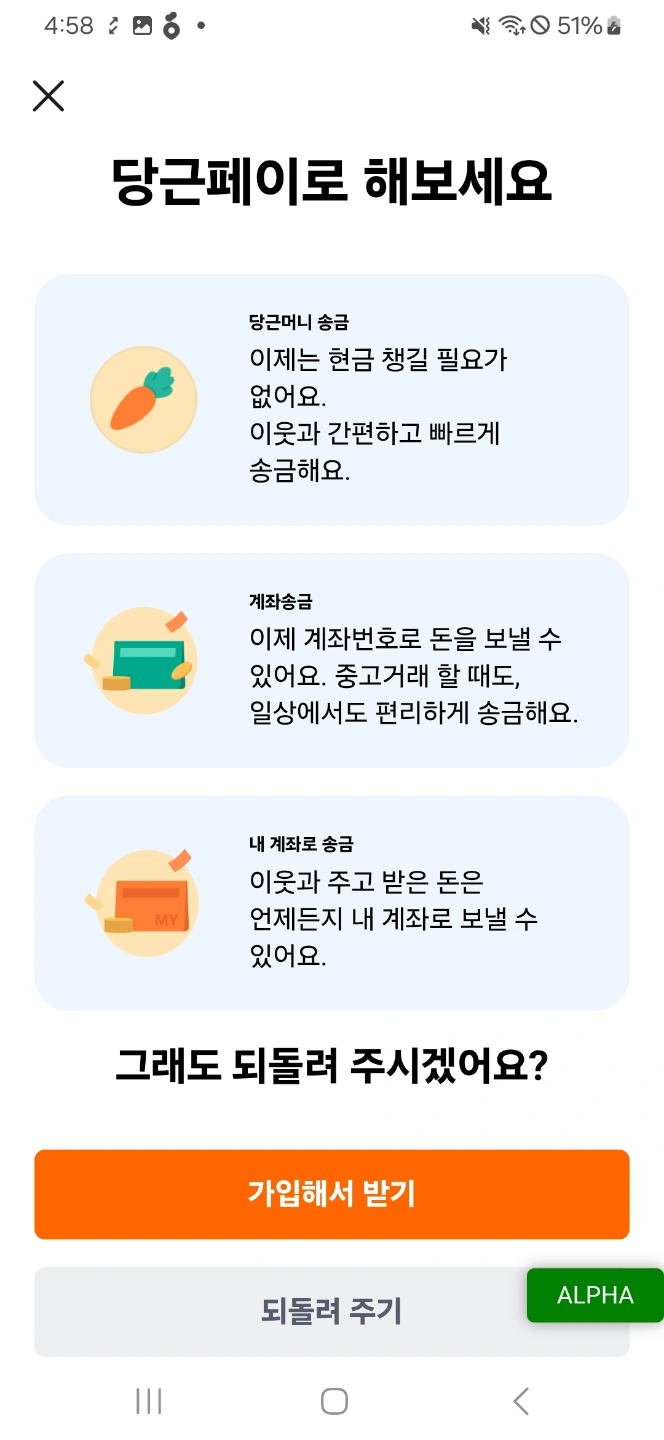Close the 당근페이 intro screen
Screen dimensions: 664x1440
48,96
